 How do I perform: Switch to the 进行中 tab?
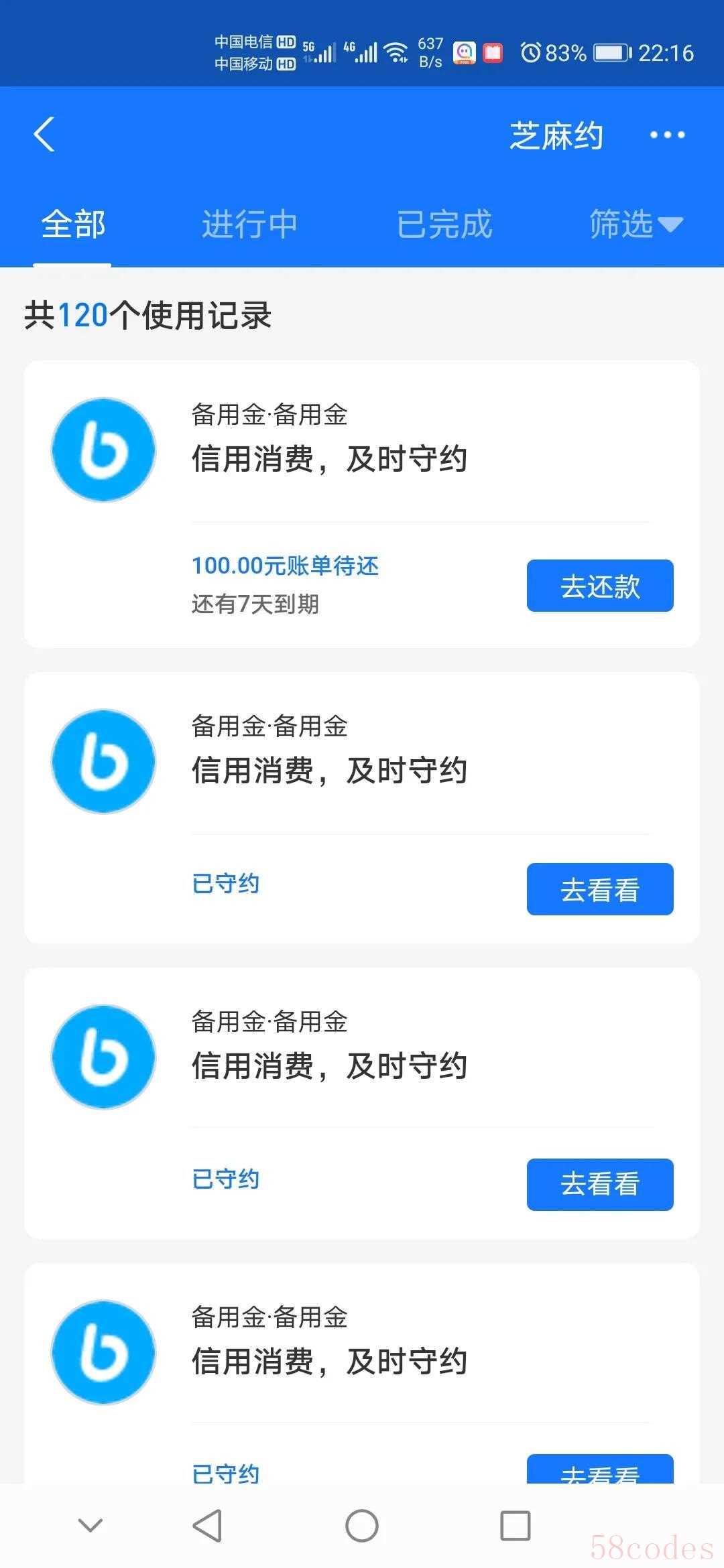point(249,224)
